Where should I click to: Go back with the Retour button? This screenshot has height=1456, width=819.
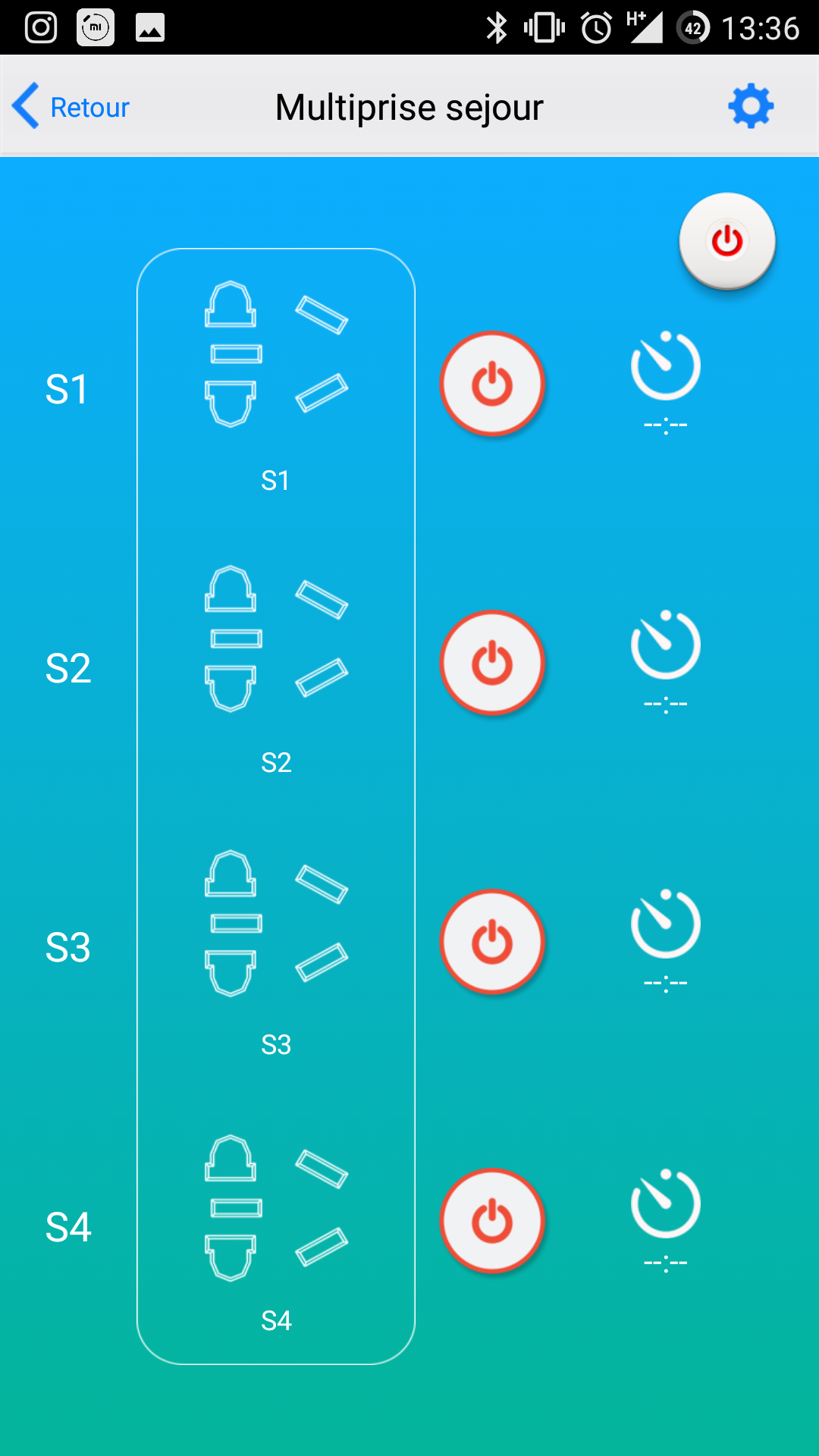71,107
